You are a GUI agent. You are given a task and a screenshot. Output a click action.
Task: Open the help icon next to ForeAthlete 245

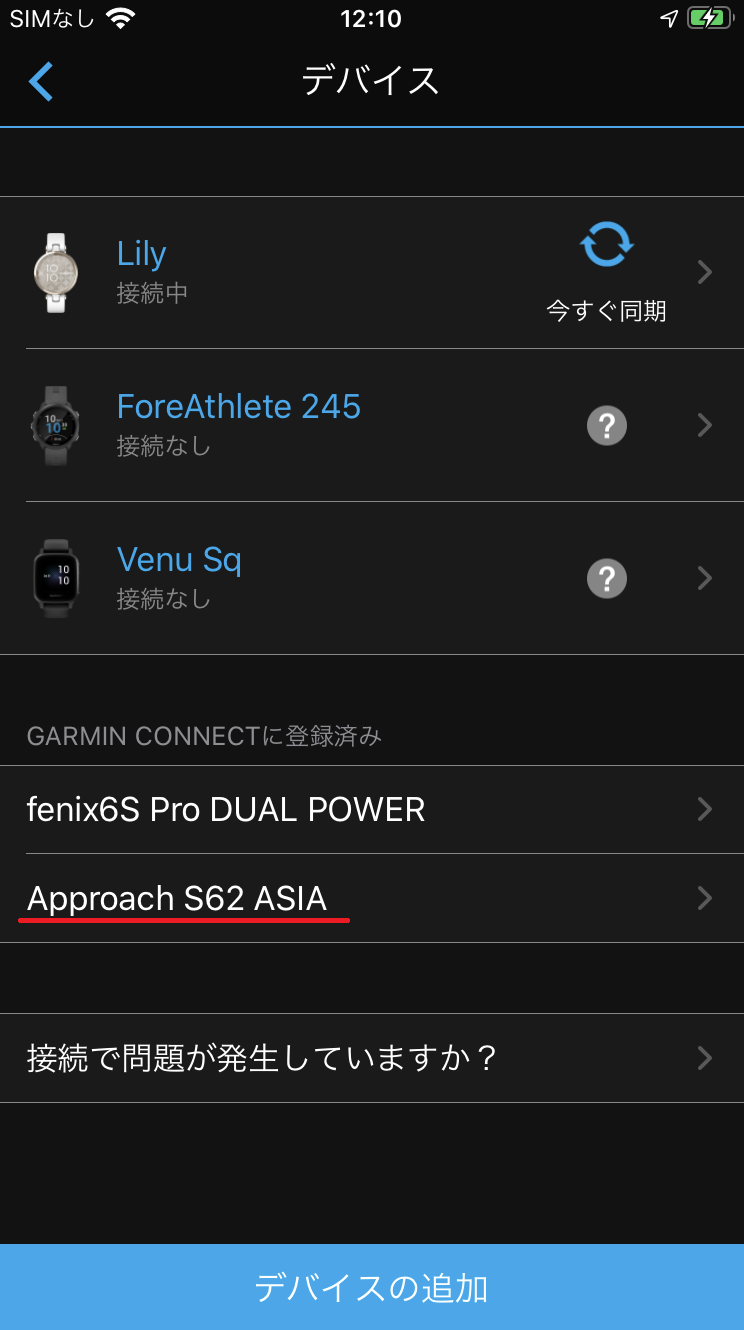click(x=606, y=425)
